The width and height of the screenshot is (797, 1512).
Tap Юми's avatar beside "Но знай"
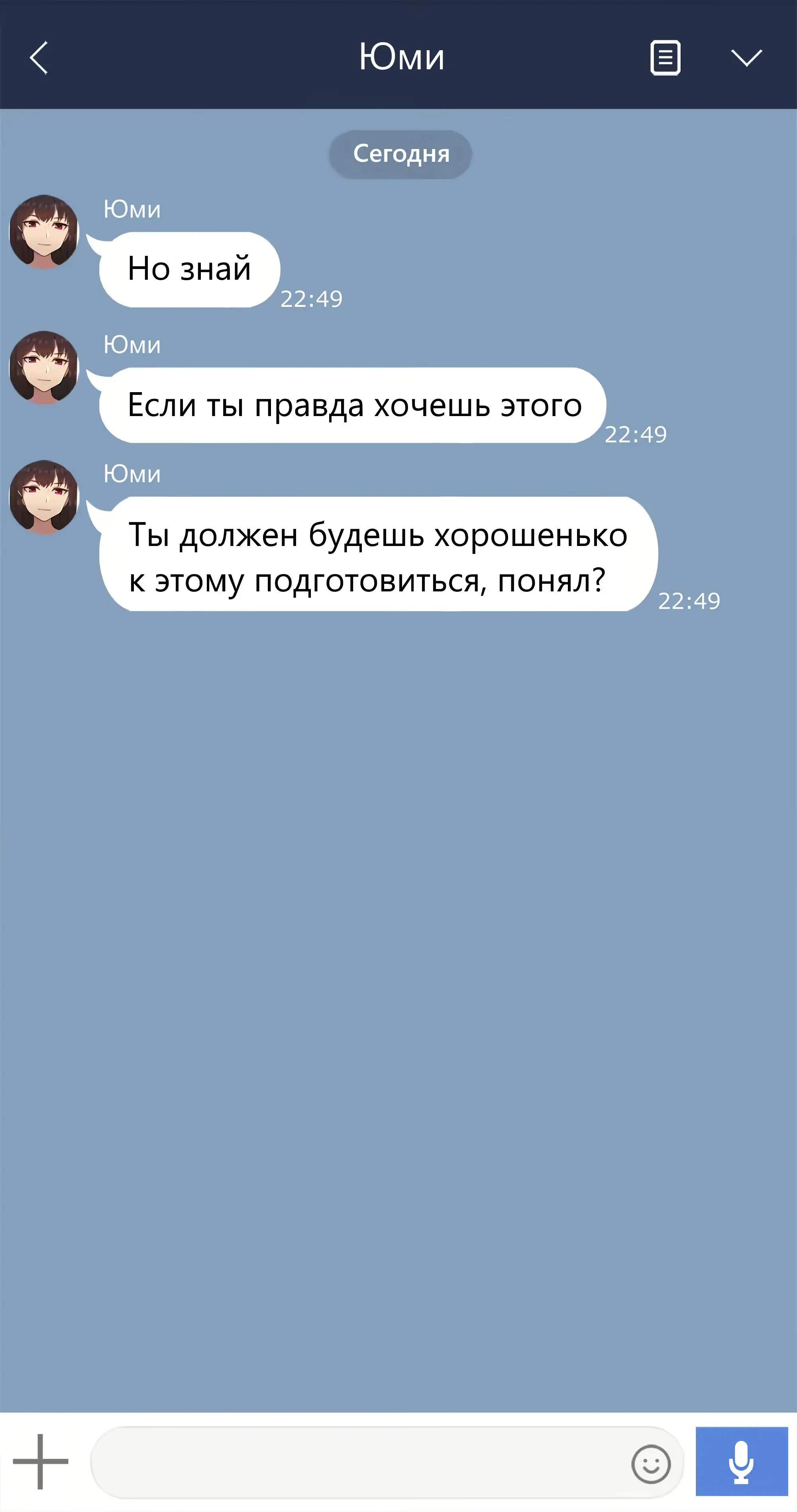(44, 232)
